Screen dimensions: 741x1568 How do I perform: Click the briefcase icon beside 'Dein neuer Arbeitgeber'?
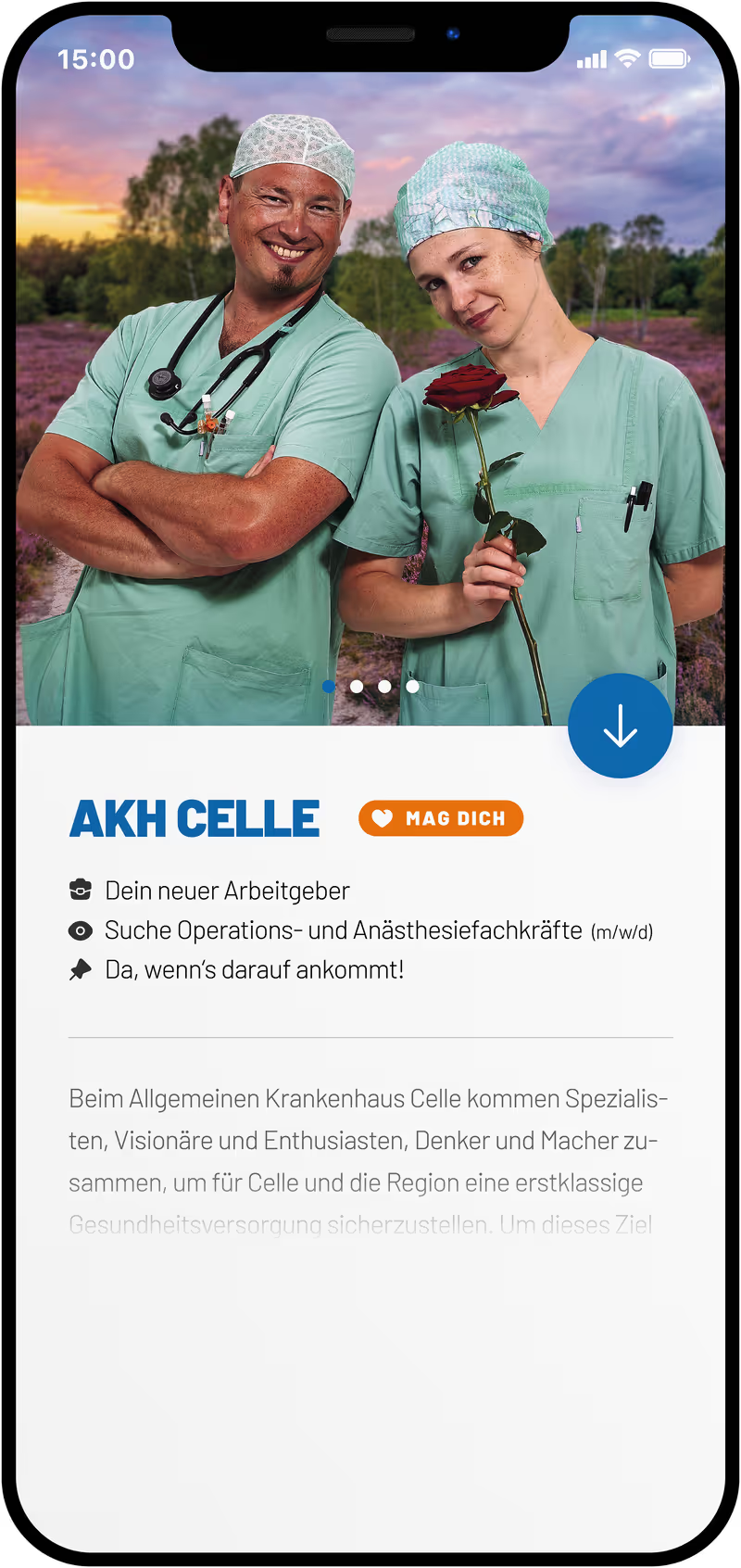click(x=82, y=890)
